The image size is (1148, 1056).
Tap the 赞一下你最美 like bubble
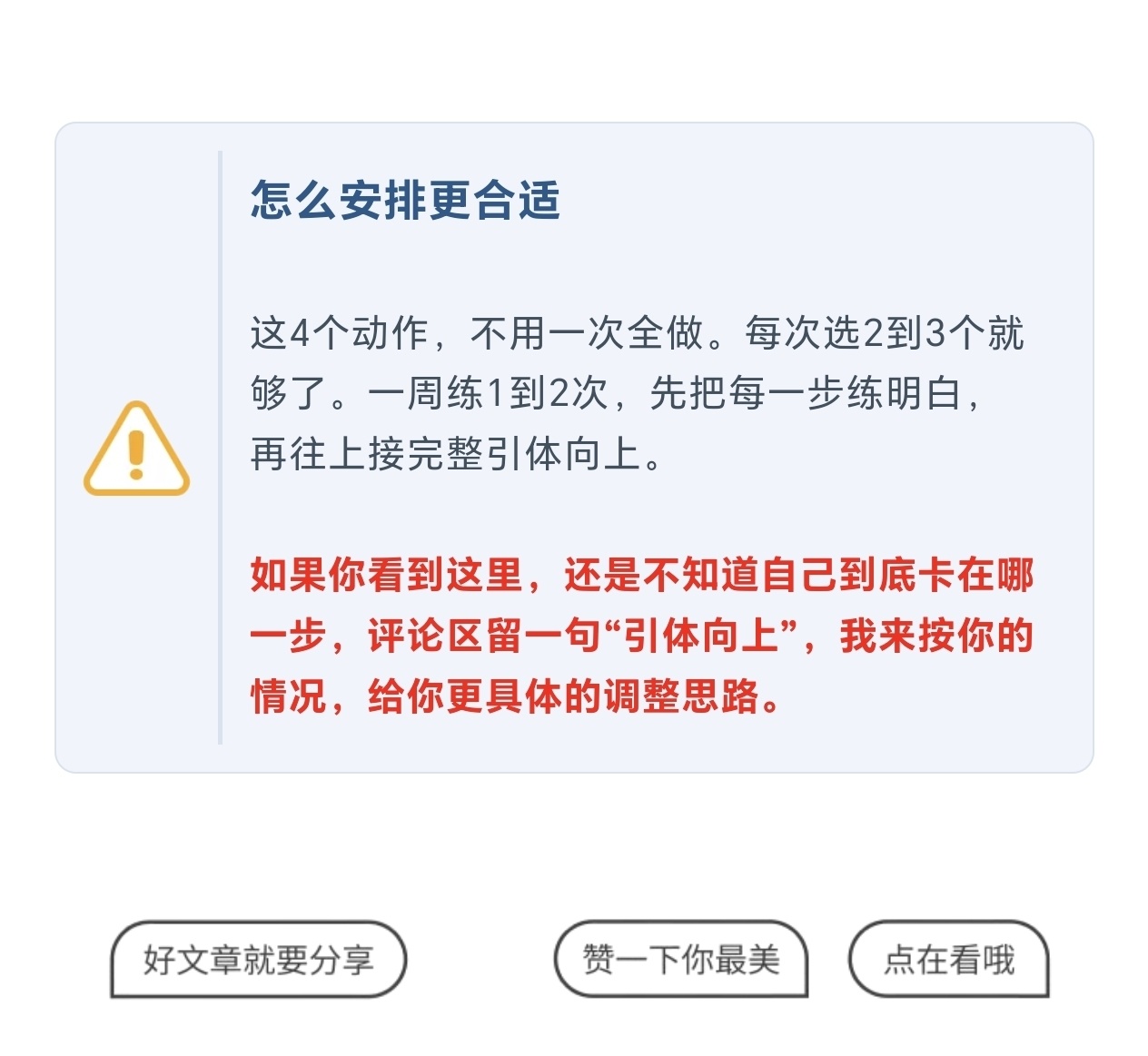(x=681, y=959)
